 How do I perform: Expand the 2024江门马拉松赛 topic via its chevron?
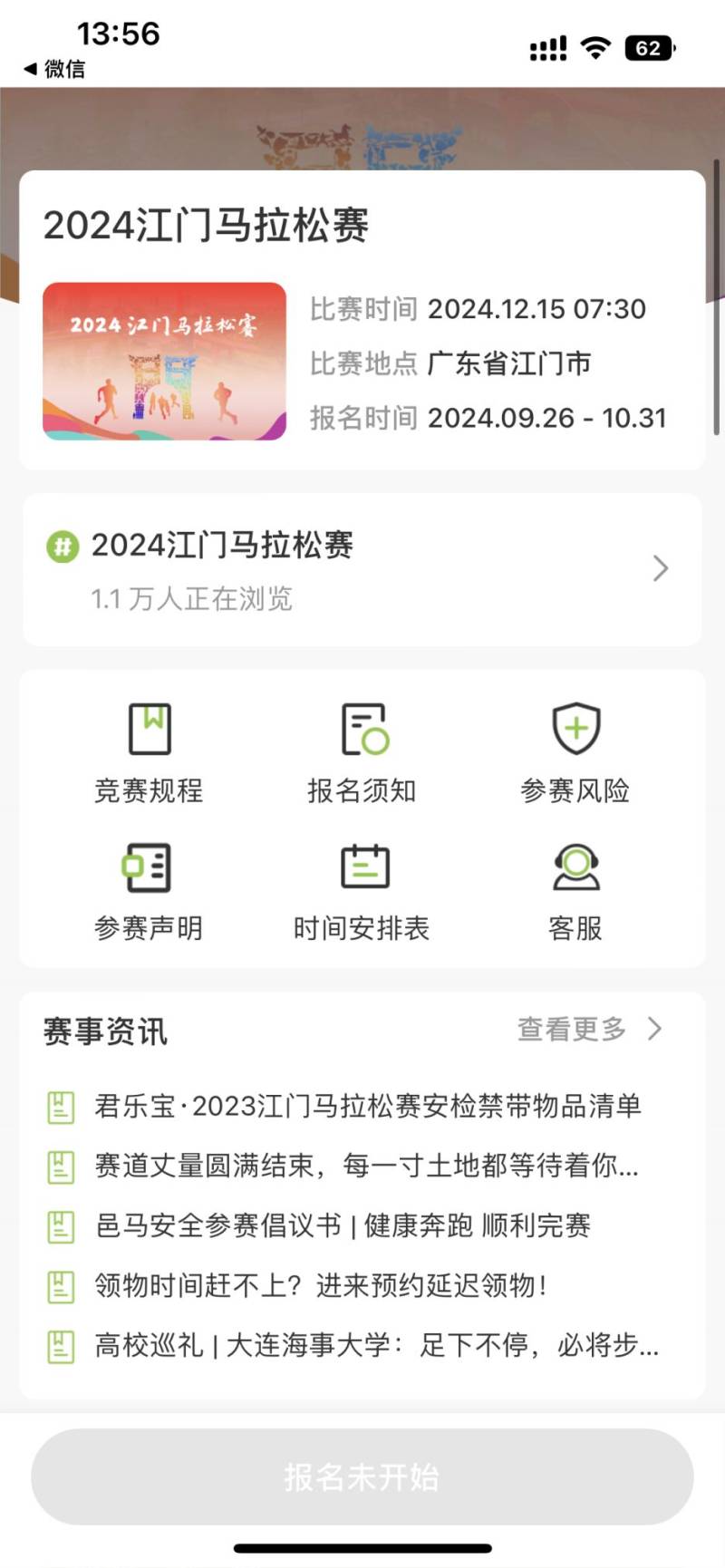click(x=661, y=569)
